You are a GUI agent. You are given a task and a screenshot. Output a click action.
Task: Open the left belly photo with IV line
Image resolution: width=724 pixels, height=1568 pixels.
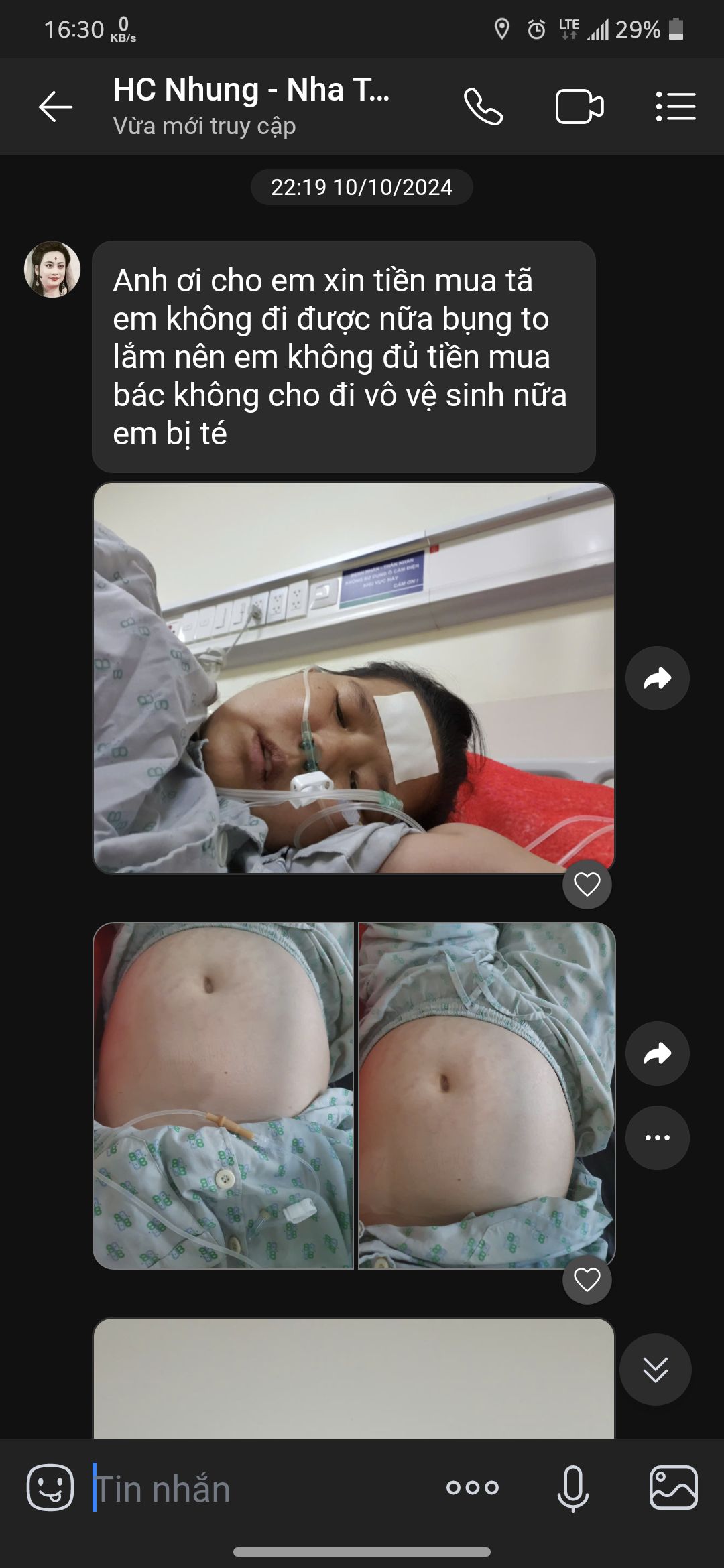tap(223, 1095)
